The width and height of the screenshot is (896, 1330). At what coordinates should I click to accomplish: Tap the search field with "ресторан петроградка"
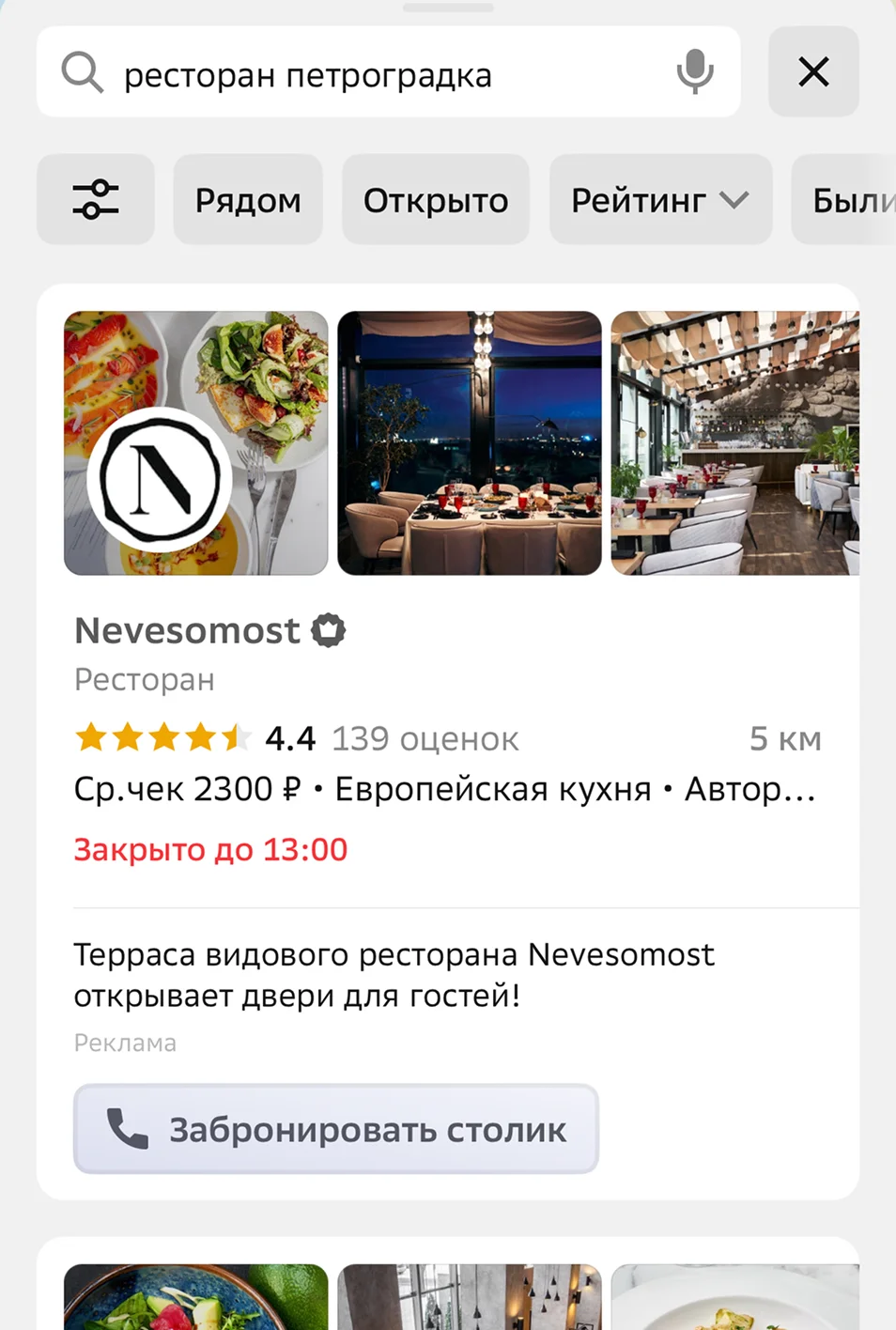[376, 73]
